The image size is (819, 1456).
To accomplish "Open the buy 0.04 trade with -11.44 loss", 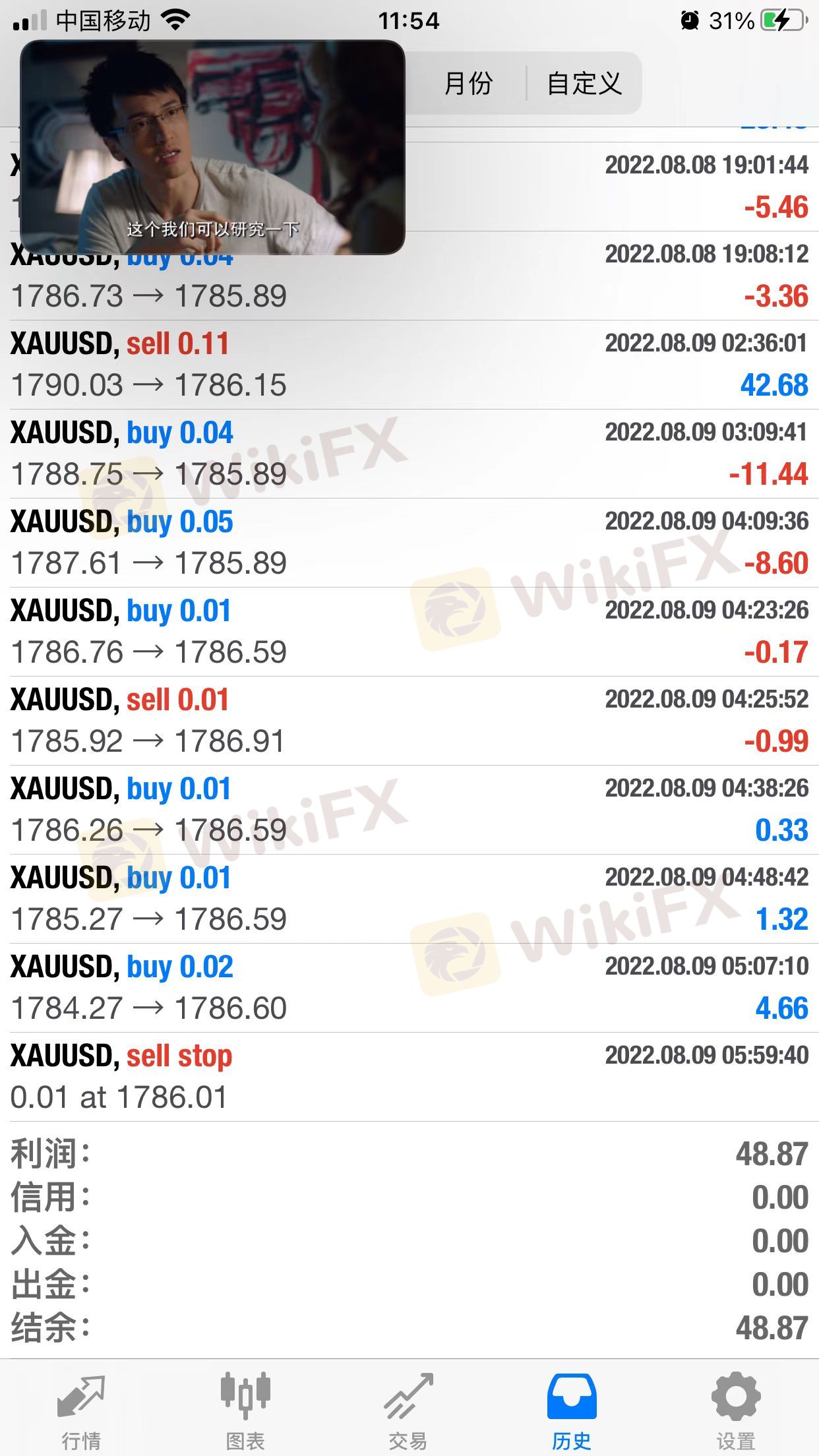I will [409, 454].
